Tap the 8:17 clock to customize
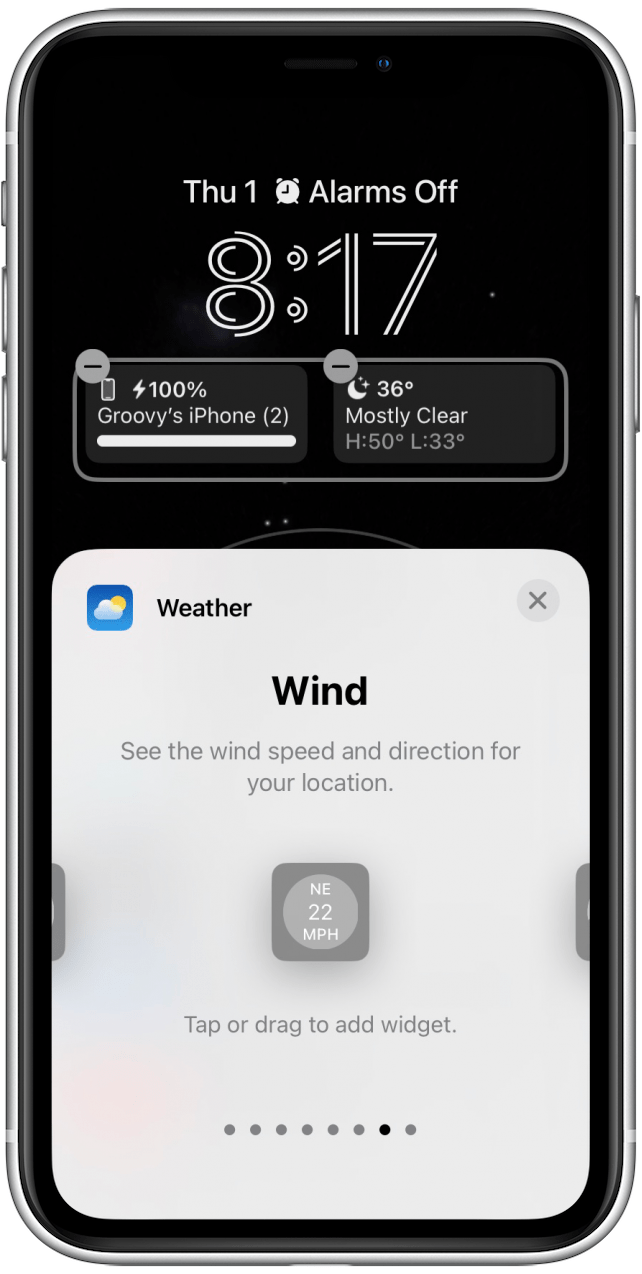This screenshot has width=642, height=1274. pyautogui.click(x=320, y=285)
